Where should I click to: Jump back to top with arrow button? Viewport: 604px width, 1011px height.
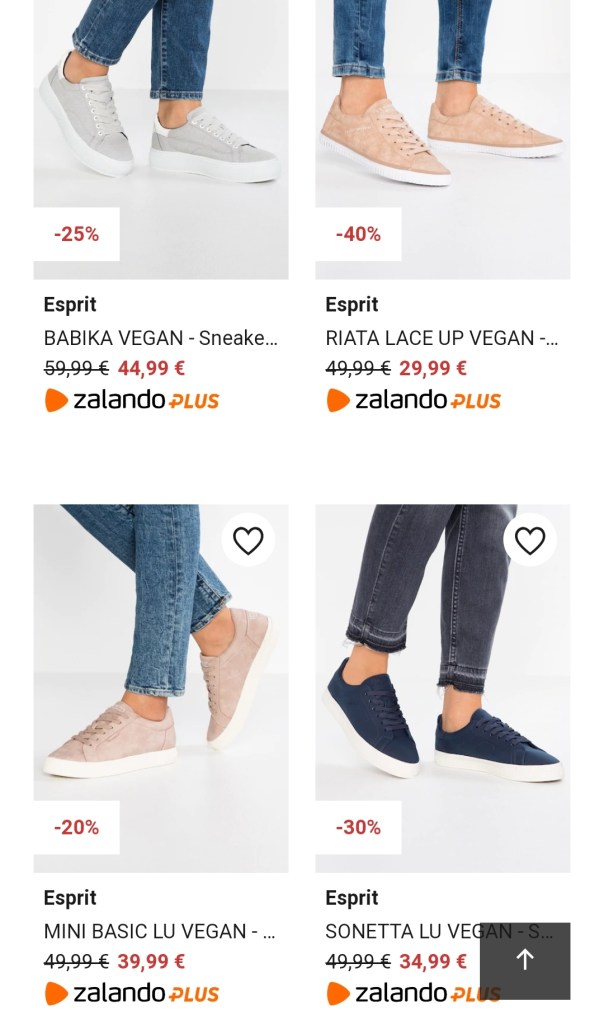coord(524,960)
